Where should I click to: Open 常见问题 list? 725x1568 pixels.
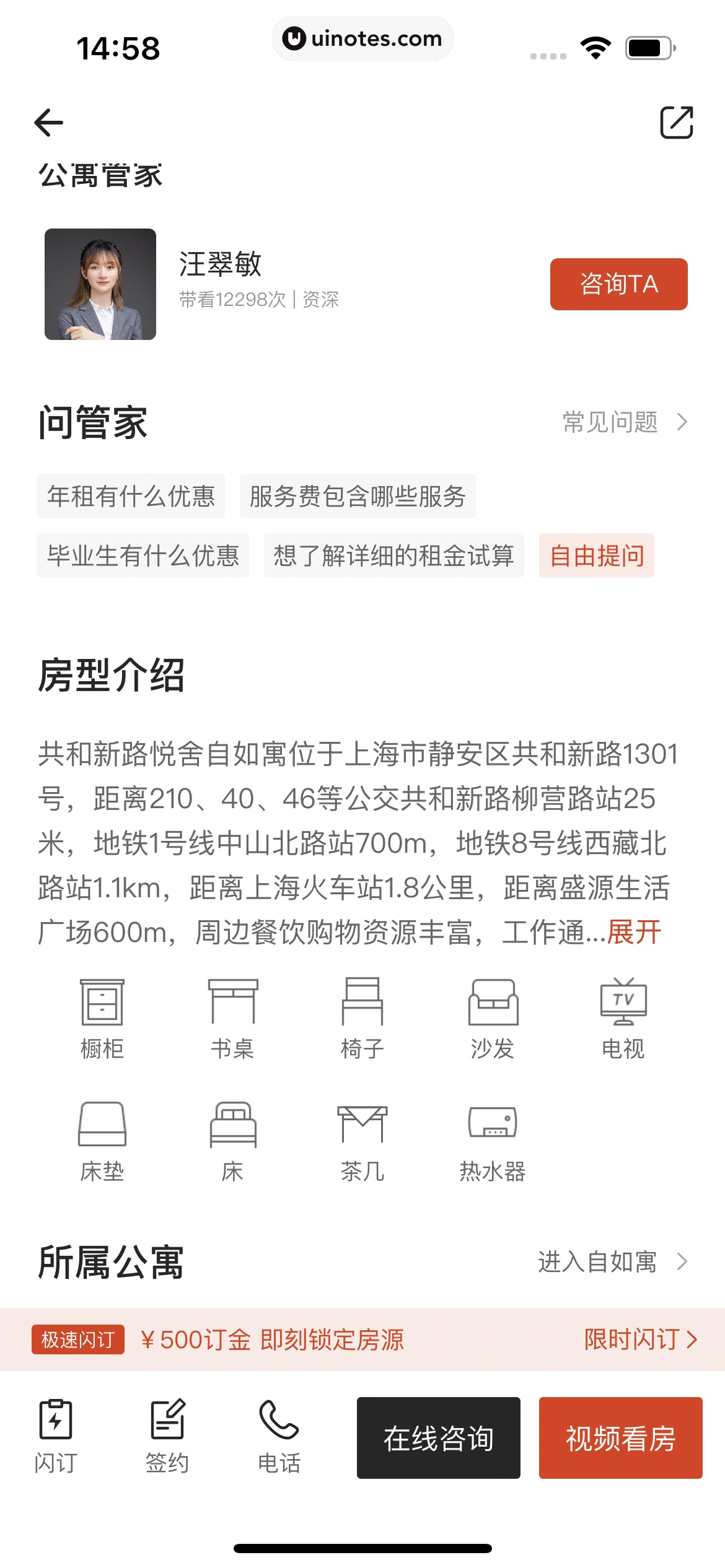tap(625, 422)
